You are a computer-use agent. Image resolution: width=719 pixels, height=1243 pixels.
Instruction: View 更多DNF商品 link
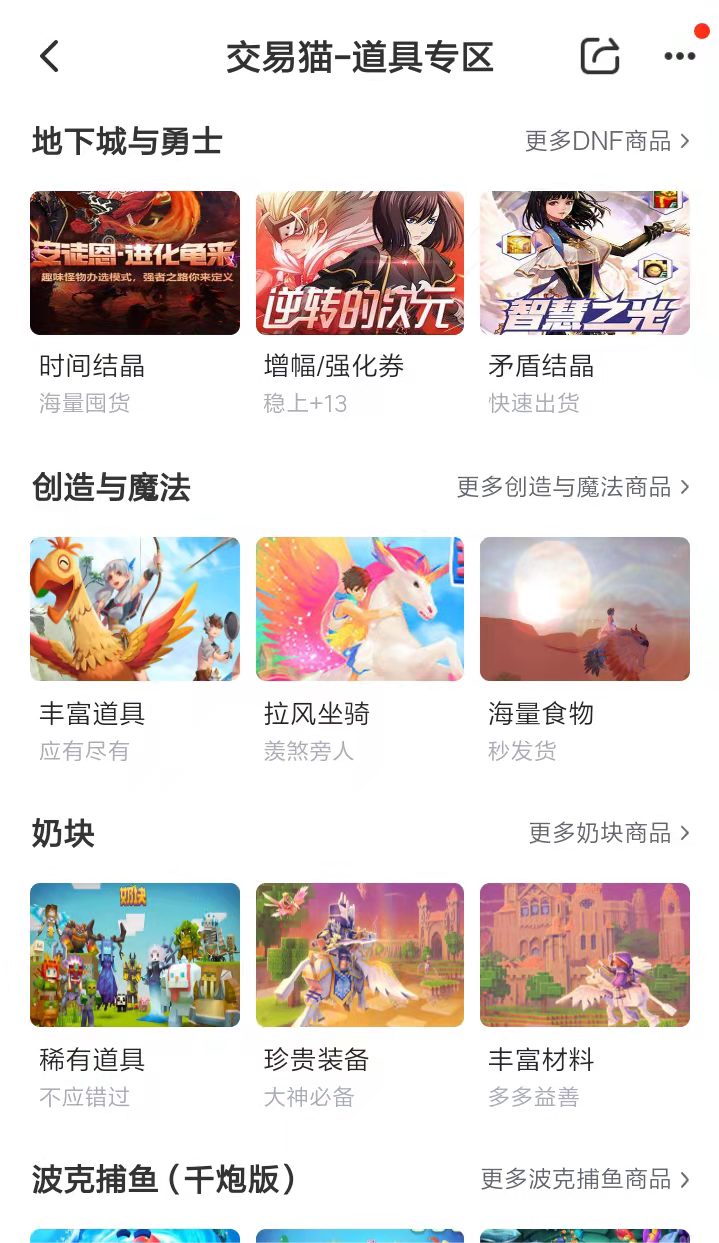click(x=607, y=141)
